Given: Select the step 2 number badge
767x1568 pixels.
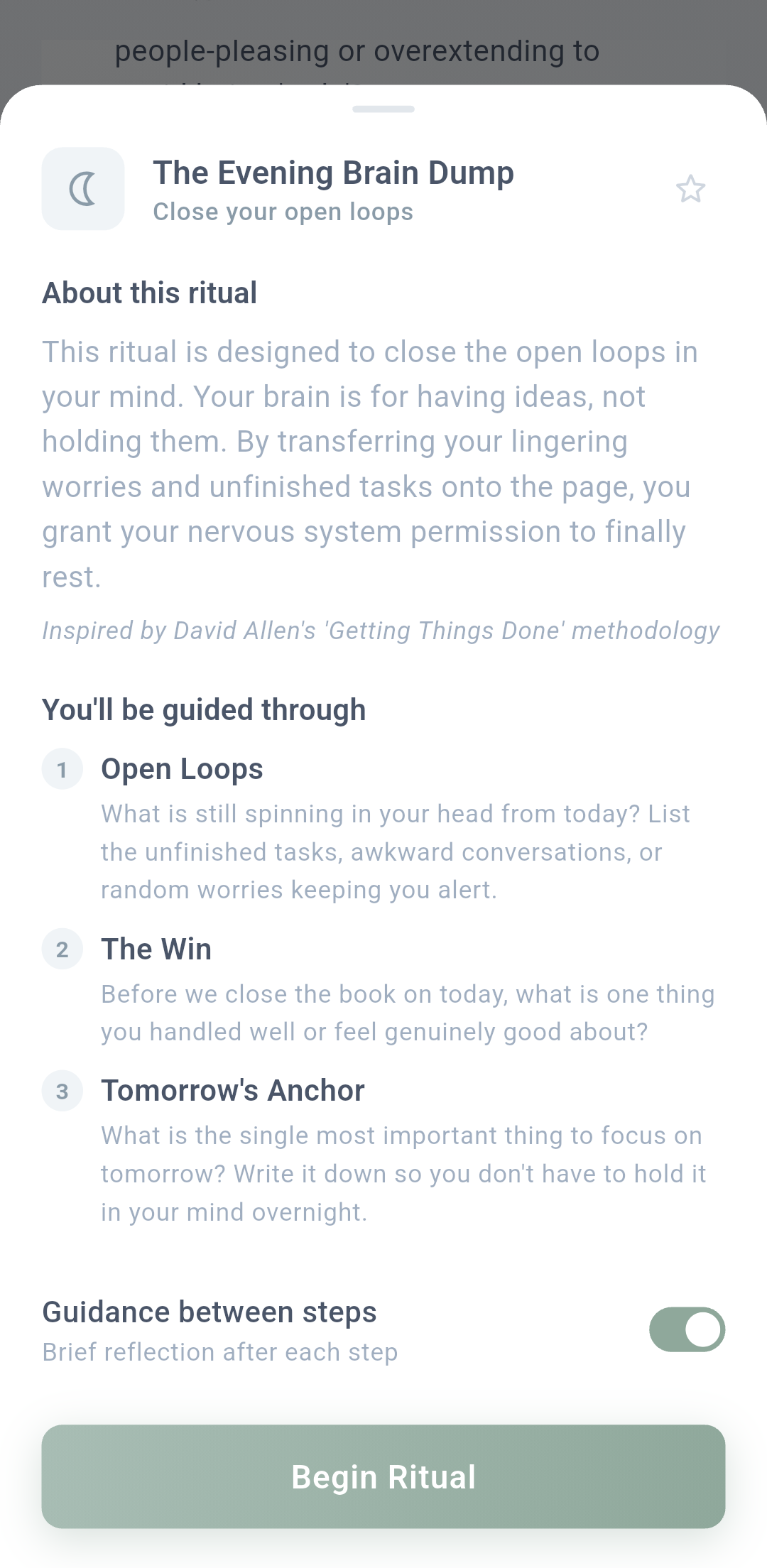Looking at the screenshot, I should (62, 949).
